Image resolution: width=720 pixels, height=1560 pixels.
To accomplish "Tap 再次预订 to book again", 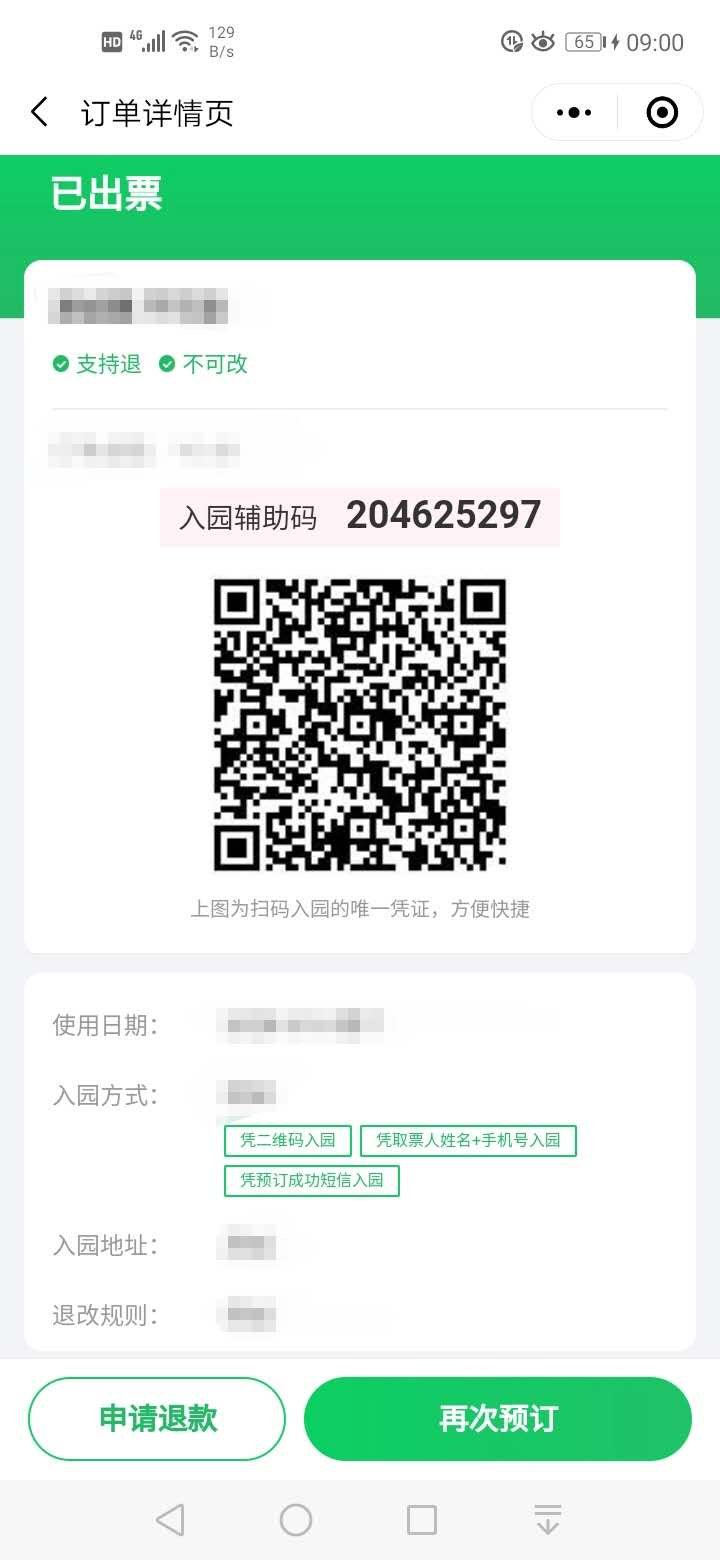I will click(497, 1418).
